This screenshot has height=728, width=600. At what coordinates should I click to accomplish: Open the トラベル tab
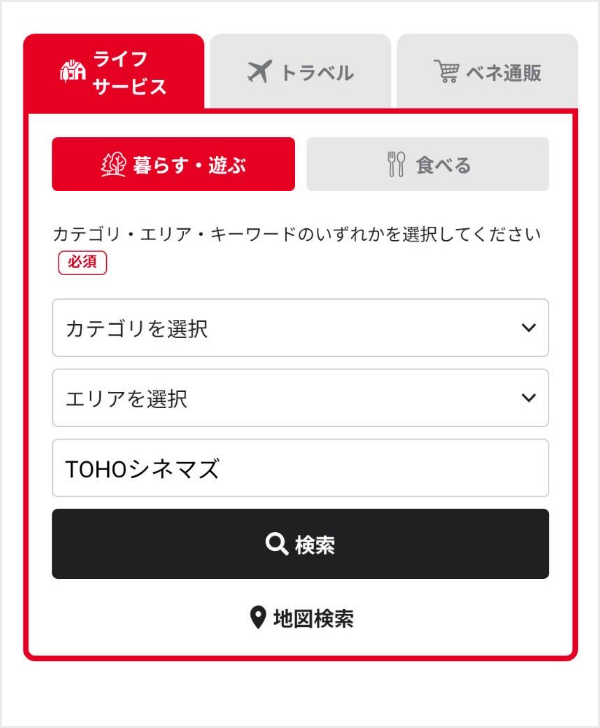coord(300,72)
